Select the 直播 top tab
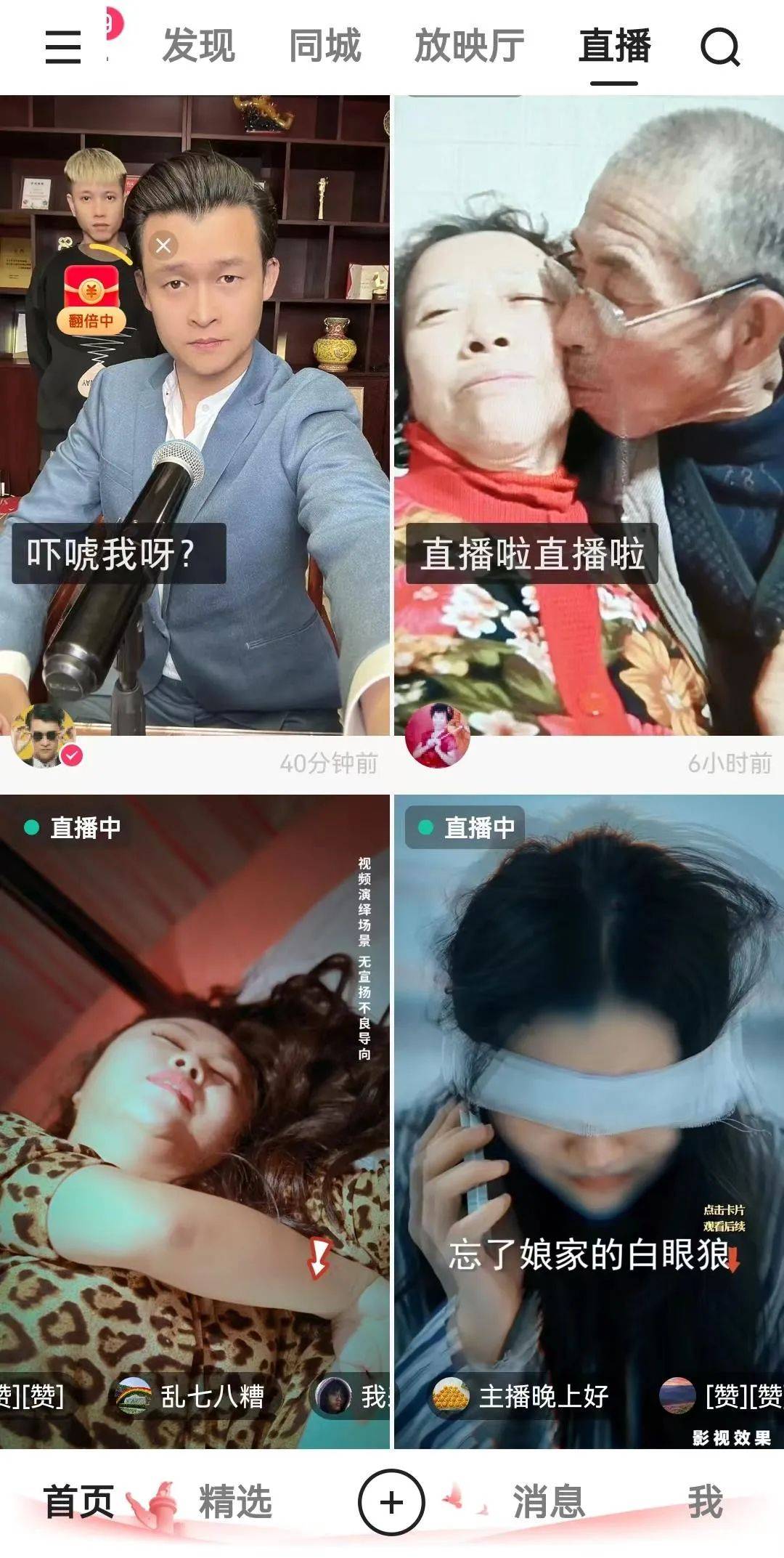The height and width of the screenshot is (1558, 784). (614, 46)
